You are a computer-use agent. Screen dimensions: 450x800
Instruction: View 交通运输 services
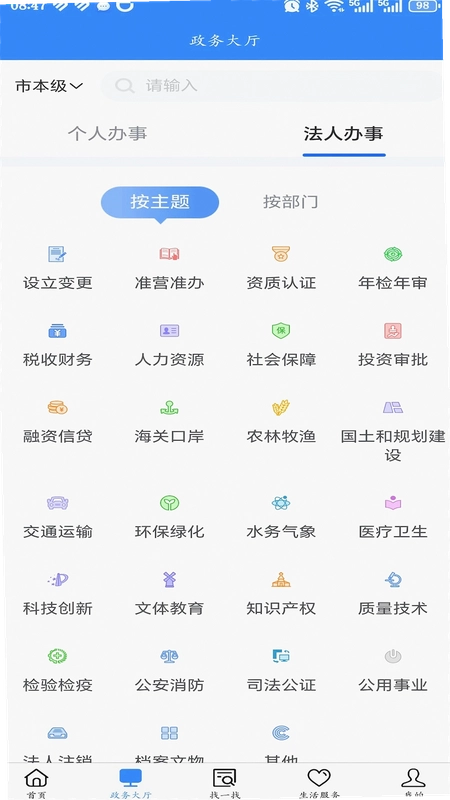(x=58, y=517)
